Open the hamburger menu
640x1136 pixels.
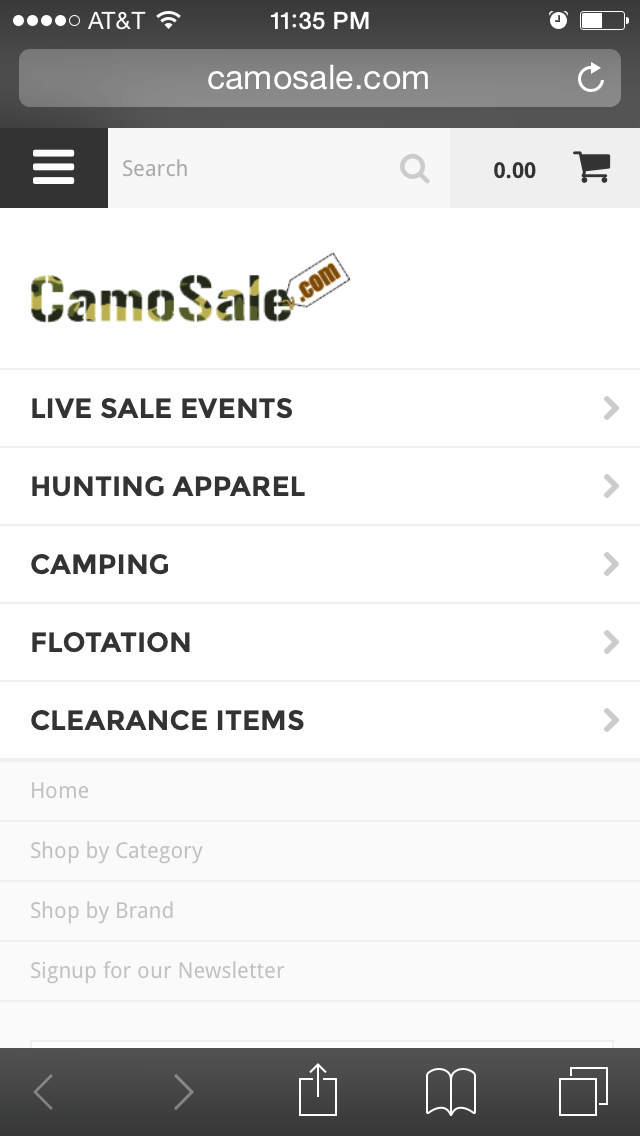click(54, 168)
